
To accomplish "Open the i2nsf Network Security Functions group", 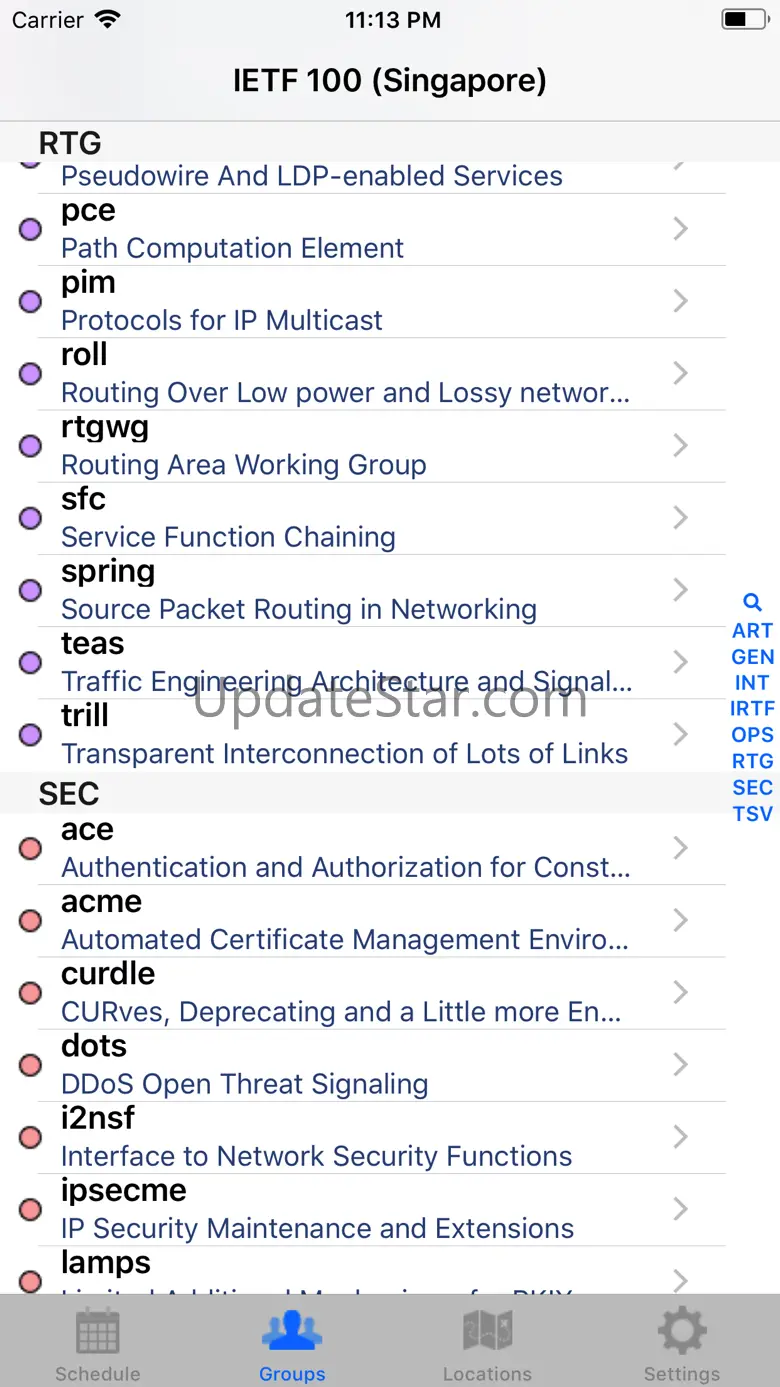I will click(360, 1137).
